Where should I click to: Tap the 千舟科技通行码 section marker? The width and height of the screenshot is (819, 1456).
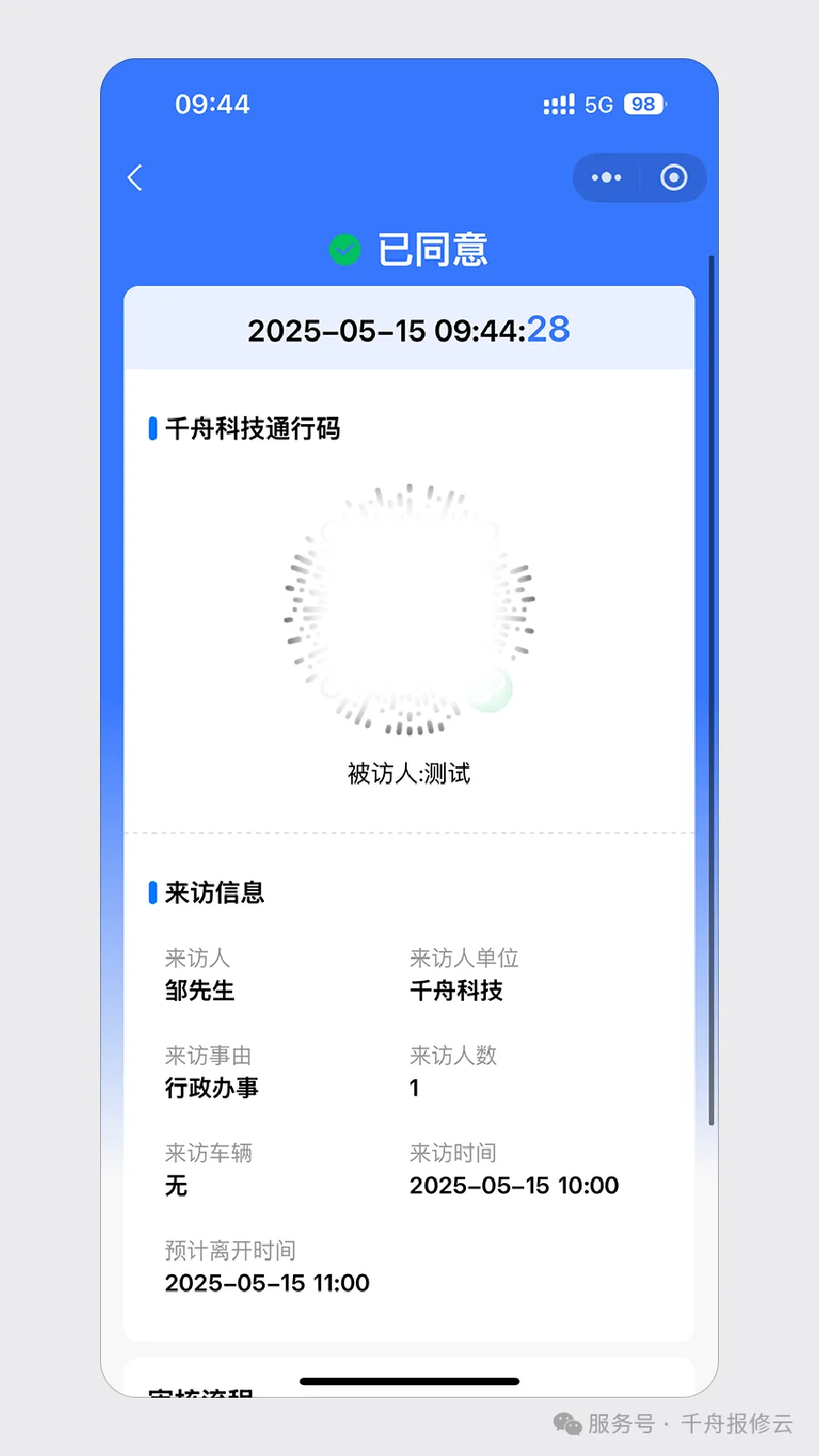(152, 428)
